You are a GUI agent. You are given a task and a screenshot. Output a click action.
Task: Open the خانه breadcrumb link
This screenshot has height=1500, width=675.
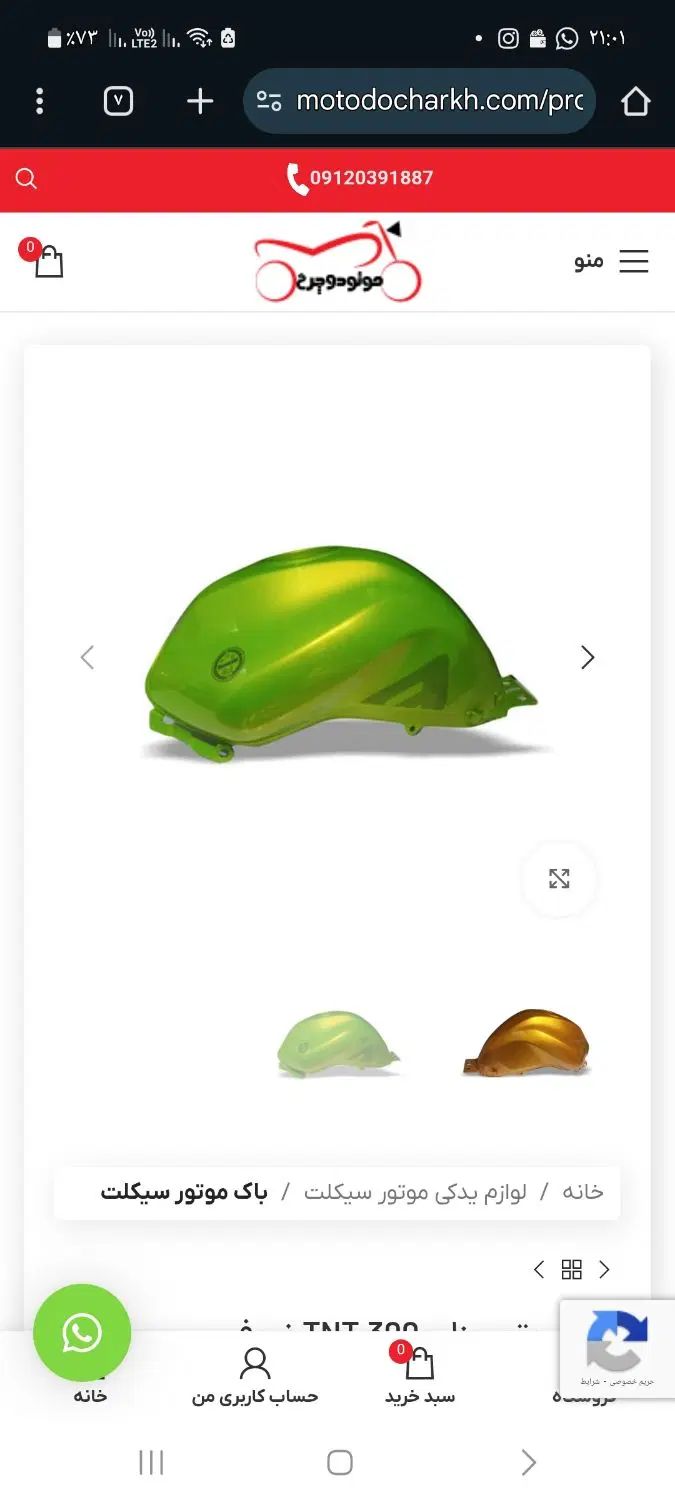tap(582, 1192)
